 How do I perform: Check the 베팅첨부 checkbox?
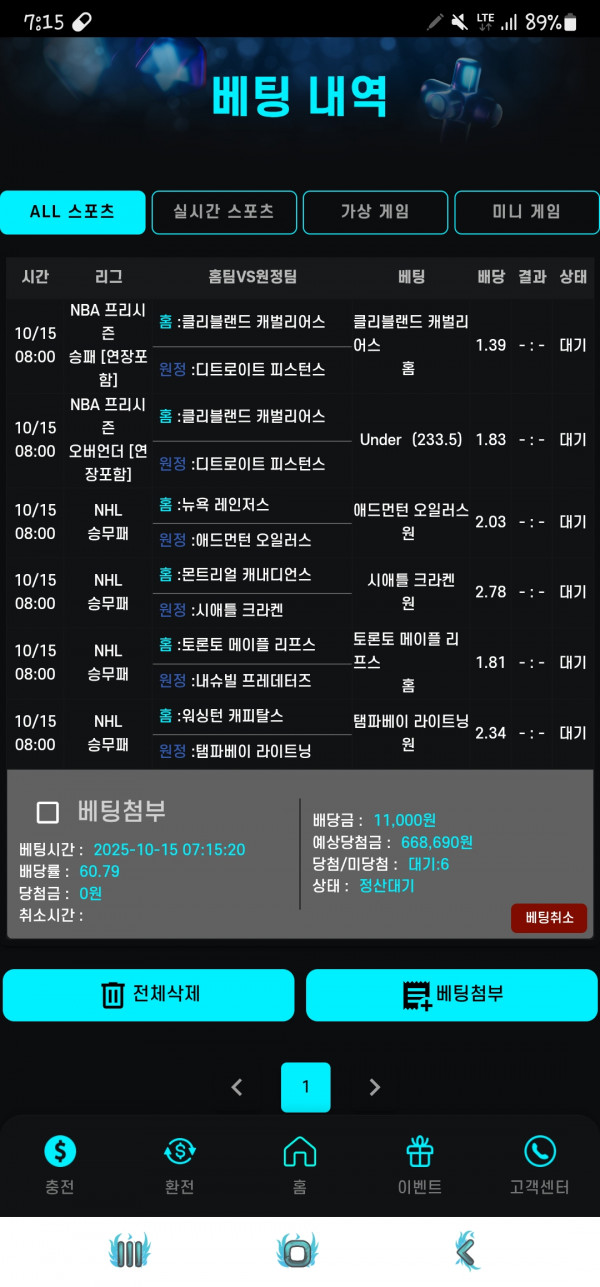tap(47, 812)
